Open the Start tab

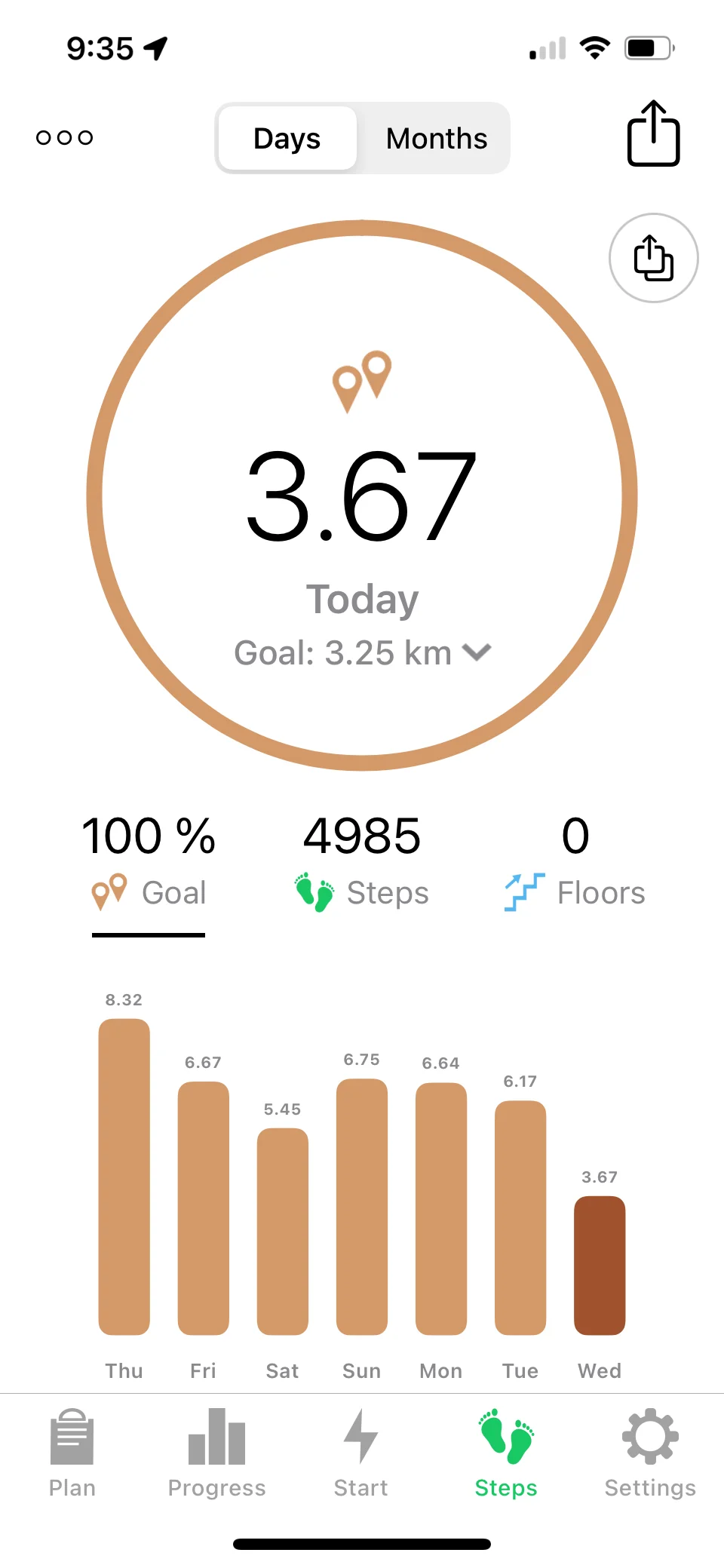(361, 1453)
